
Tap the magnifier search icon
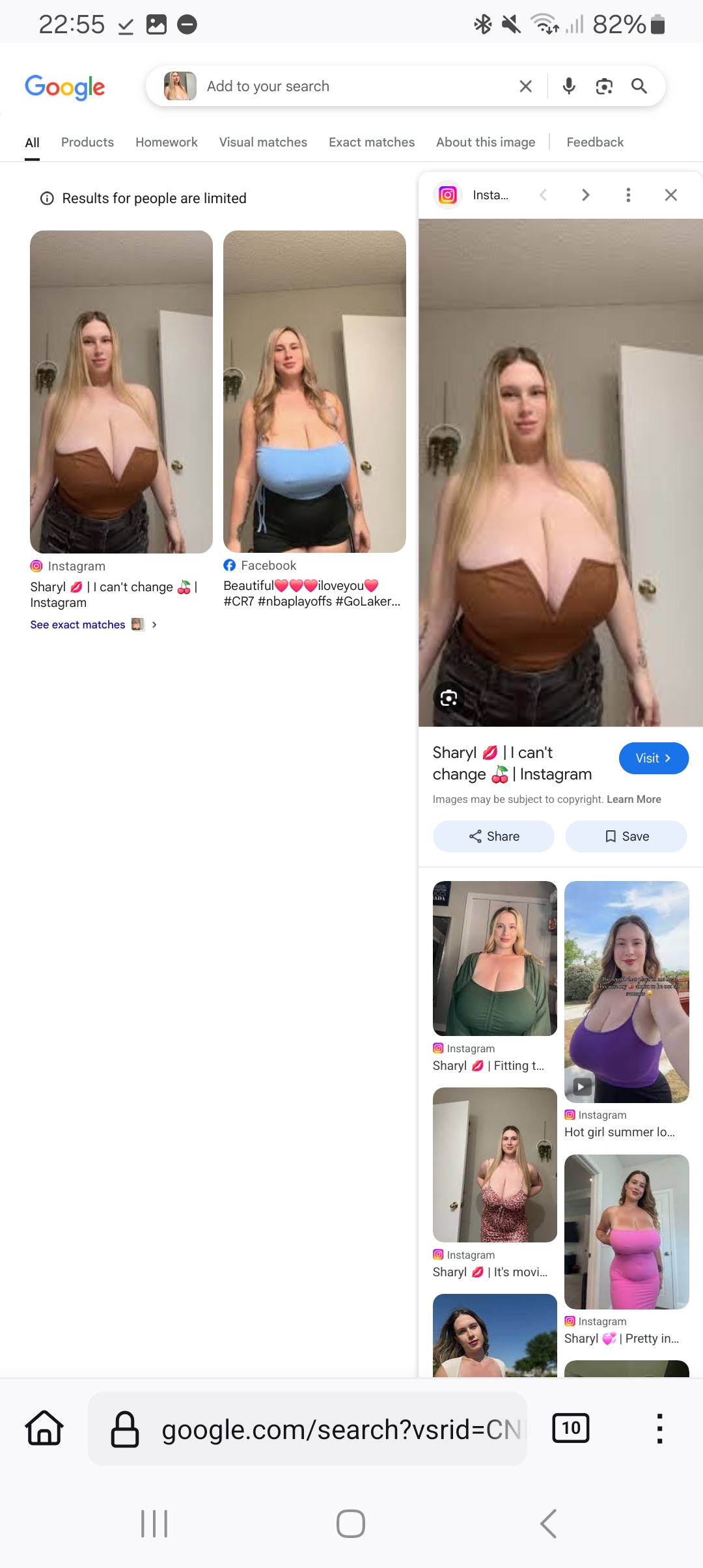tap(639, 86)
